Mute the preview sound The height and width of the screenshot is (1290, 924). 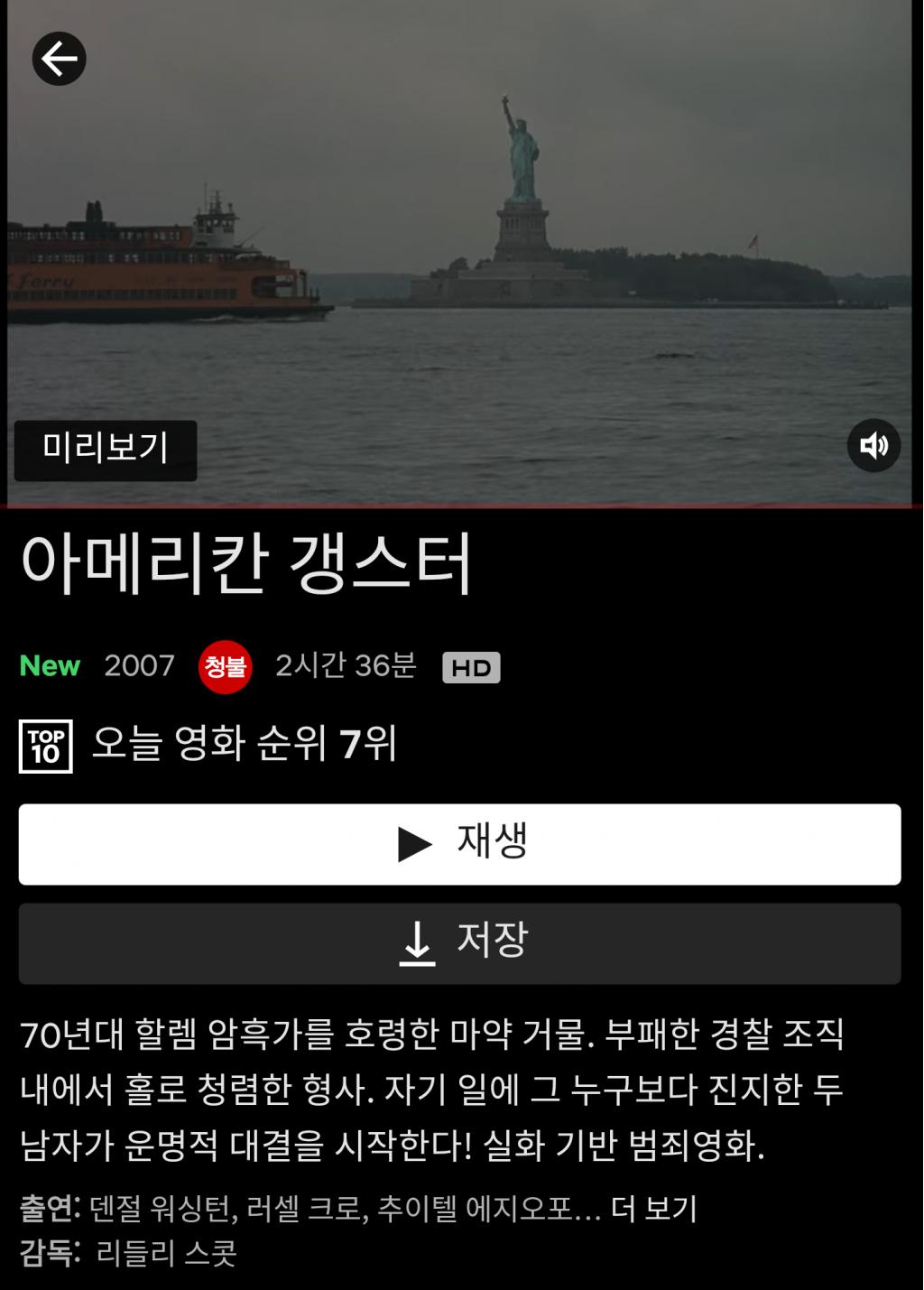coord(873,445)
